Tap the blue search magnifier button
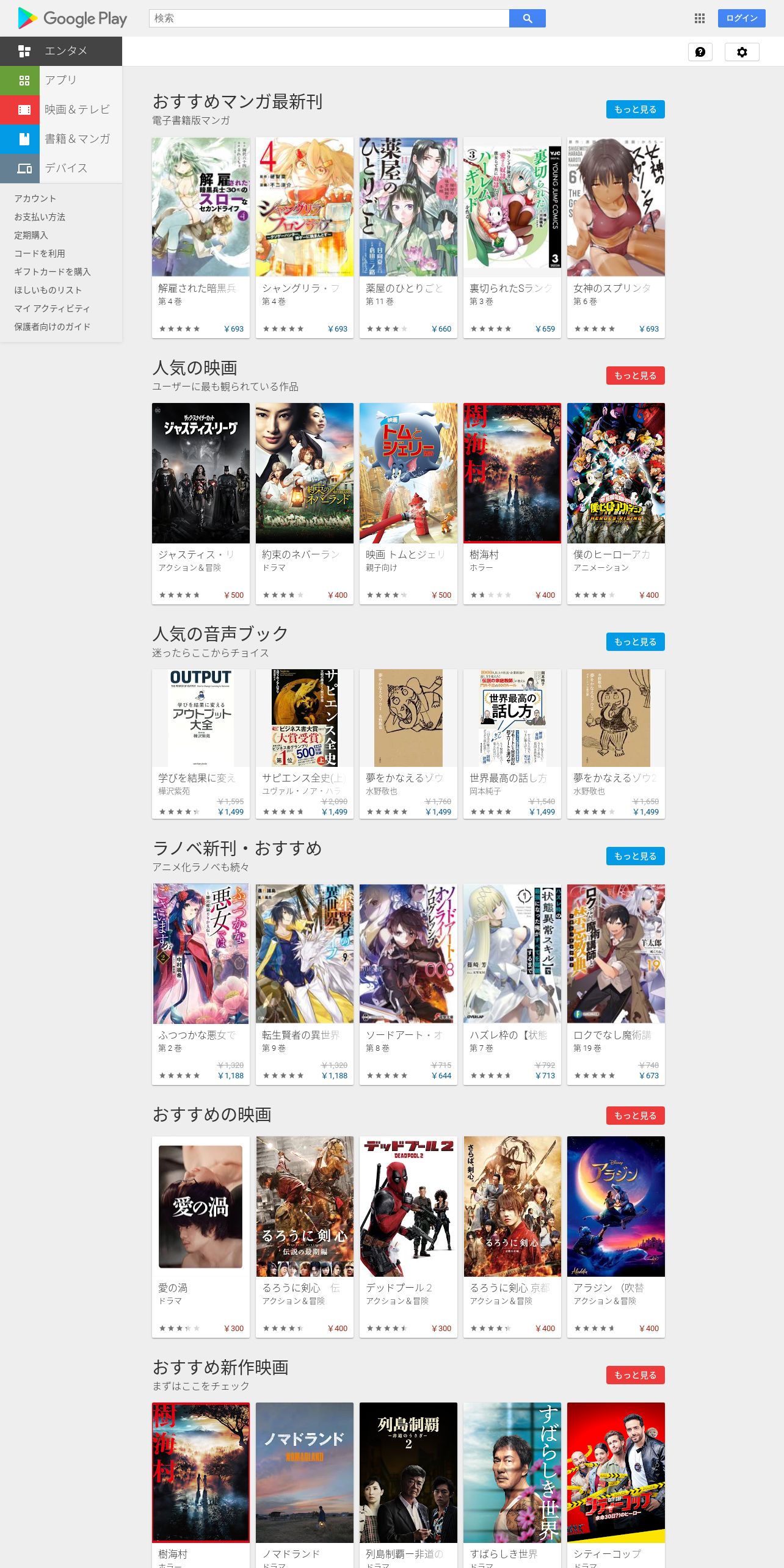Image resolution: width=784 pixels, height=1568 pixels. (528, 18)
